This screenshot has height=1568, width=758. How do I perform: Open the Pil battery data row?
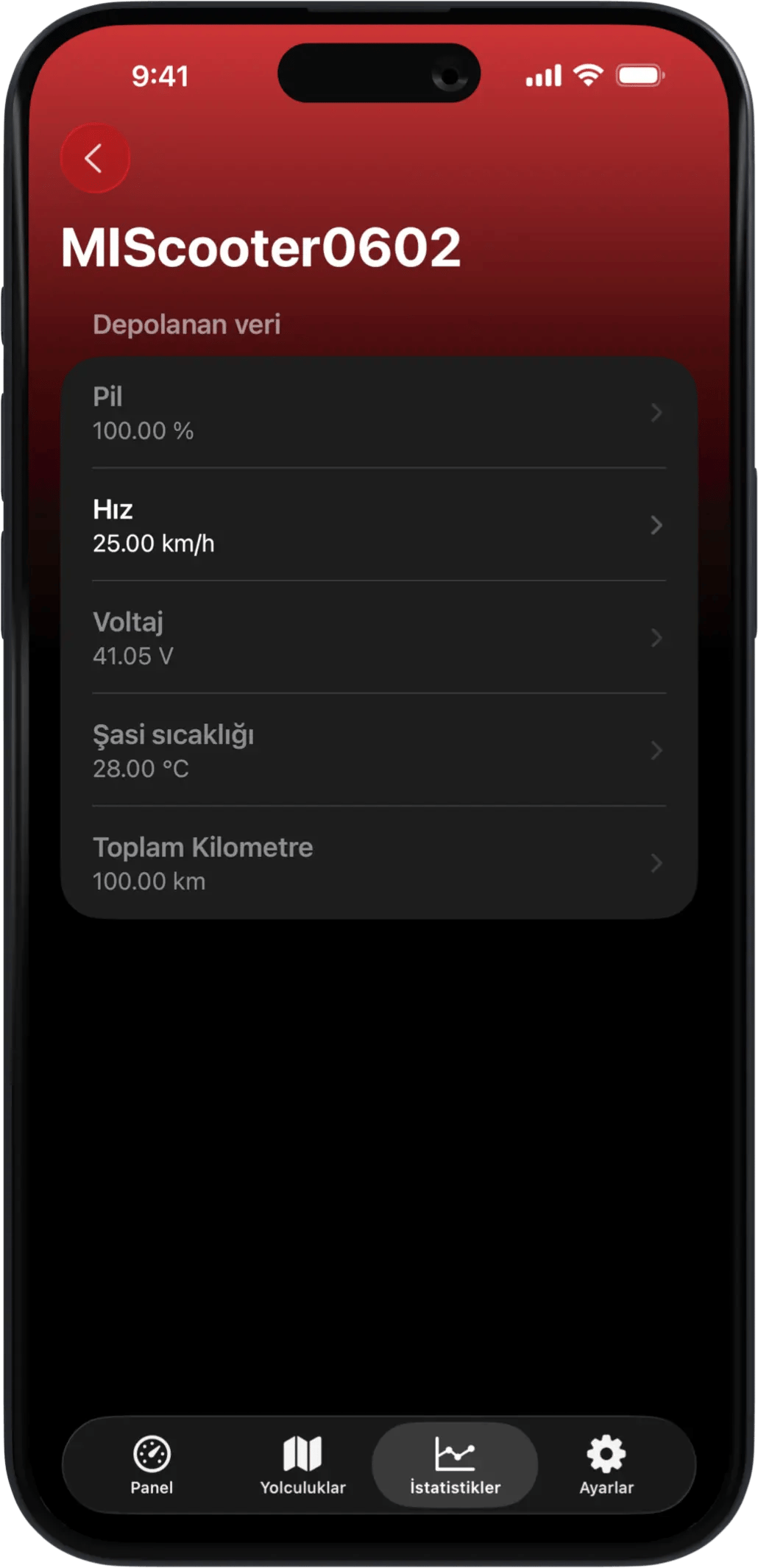[x=378, y=413]
